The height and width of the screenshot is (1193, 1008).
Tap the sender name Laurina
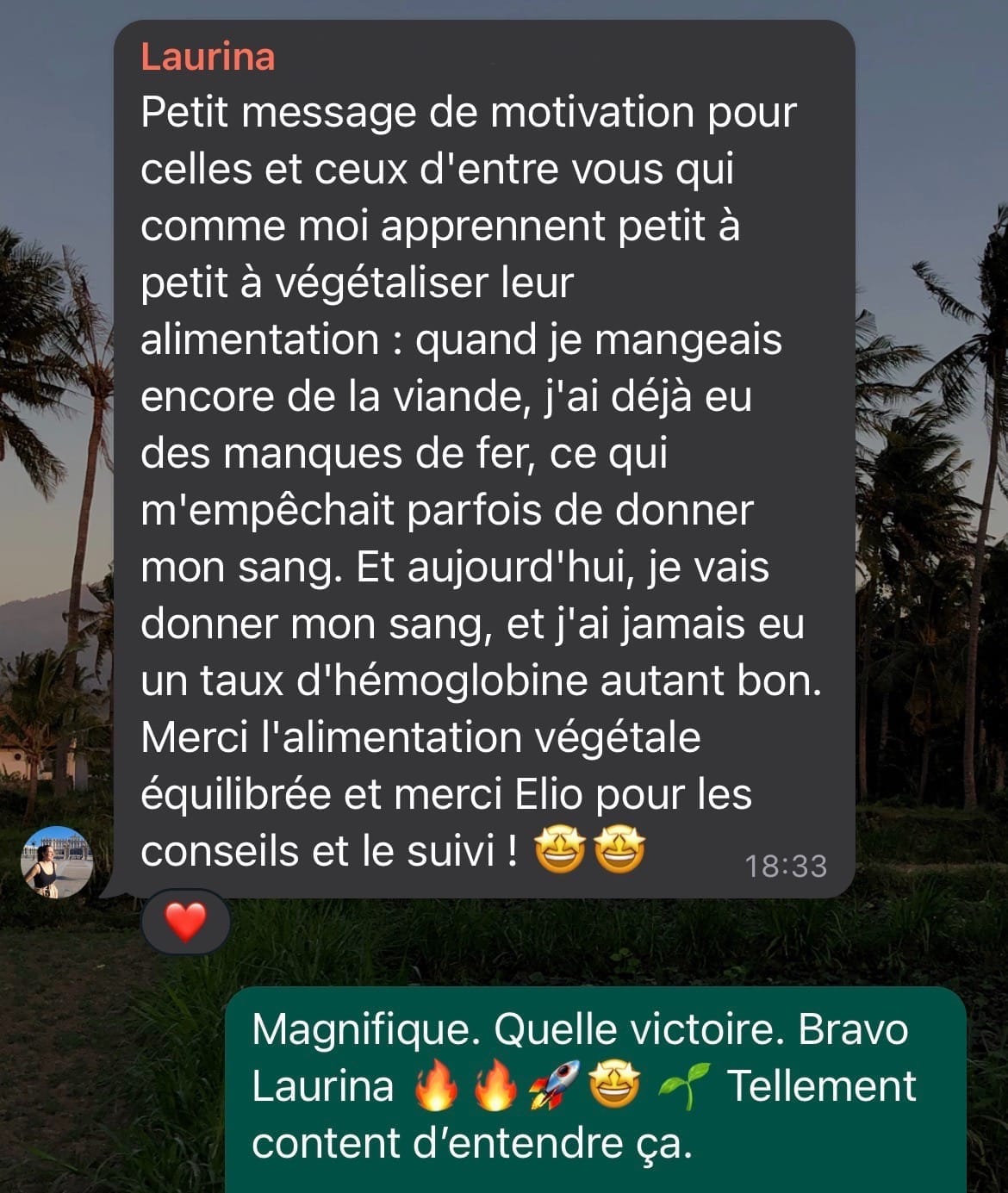[208, 57]
